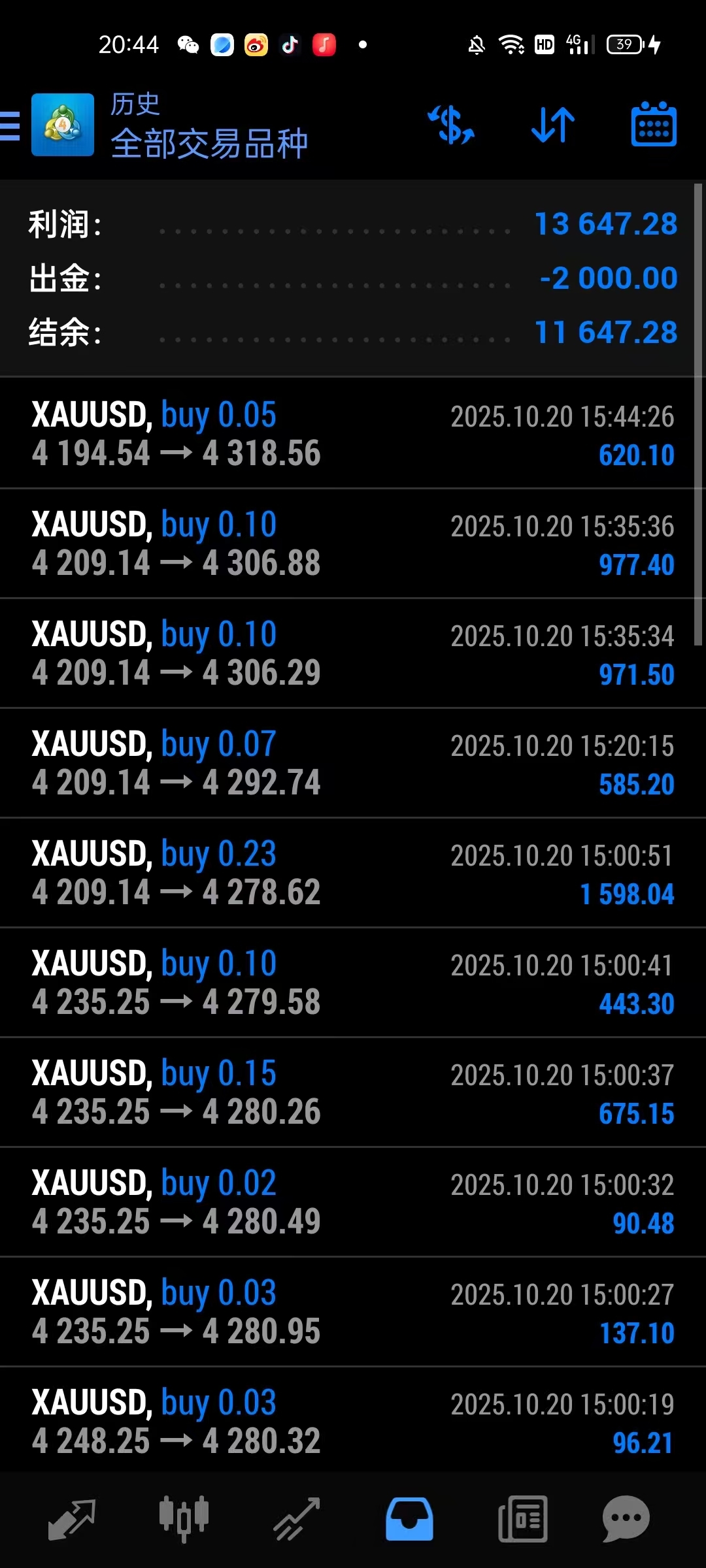Open the news tab
The image size is (706, 1568).
pyautogui.click(x=522, y=1519)
